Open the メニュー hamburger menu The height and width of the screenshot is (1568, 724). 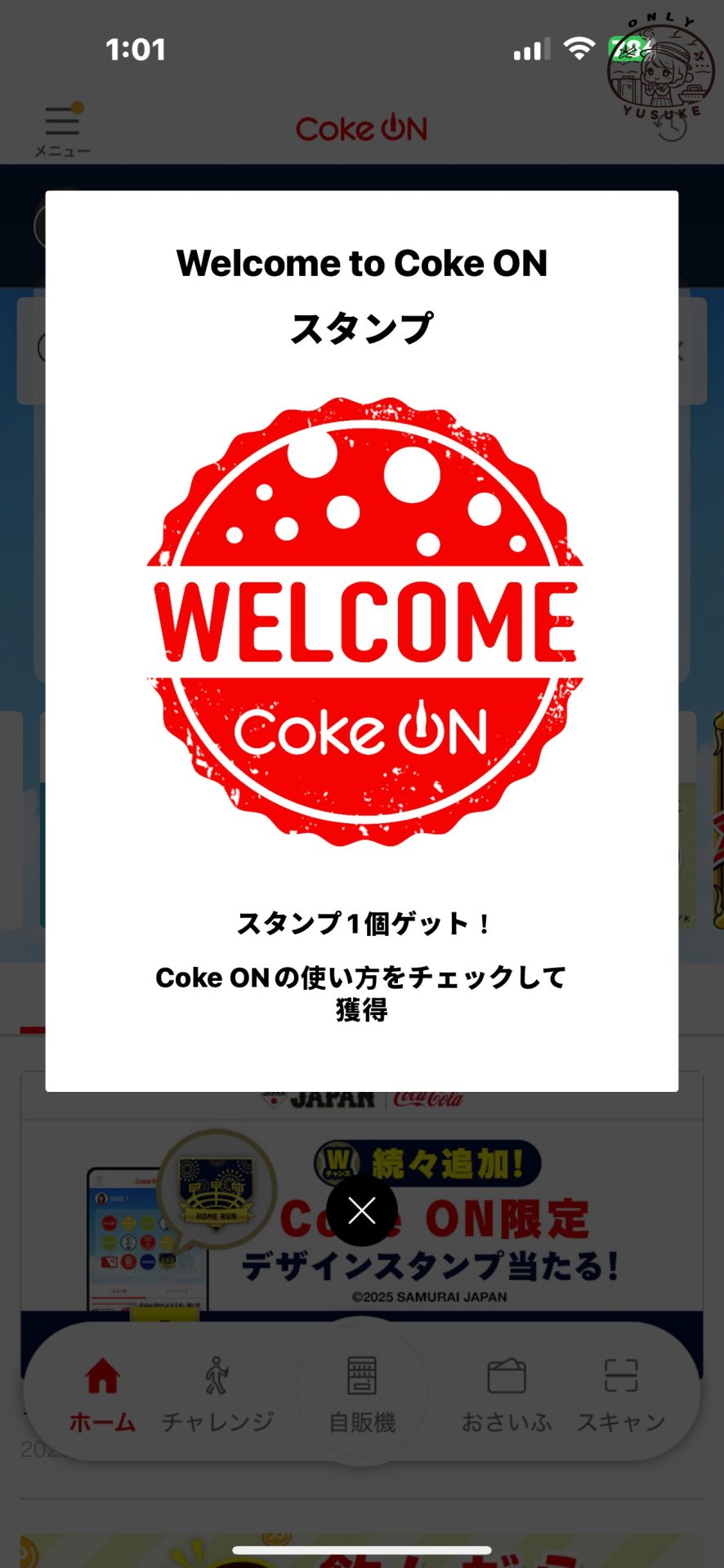point(61,127)
